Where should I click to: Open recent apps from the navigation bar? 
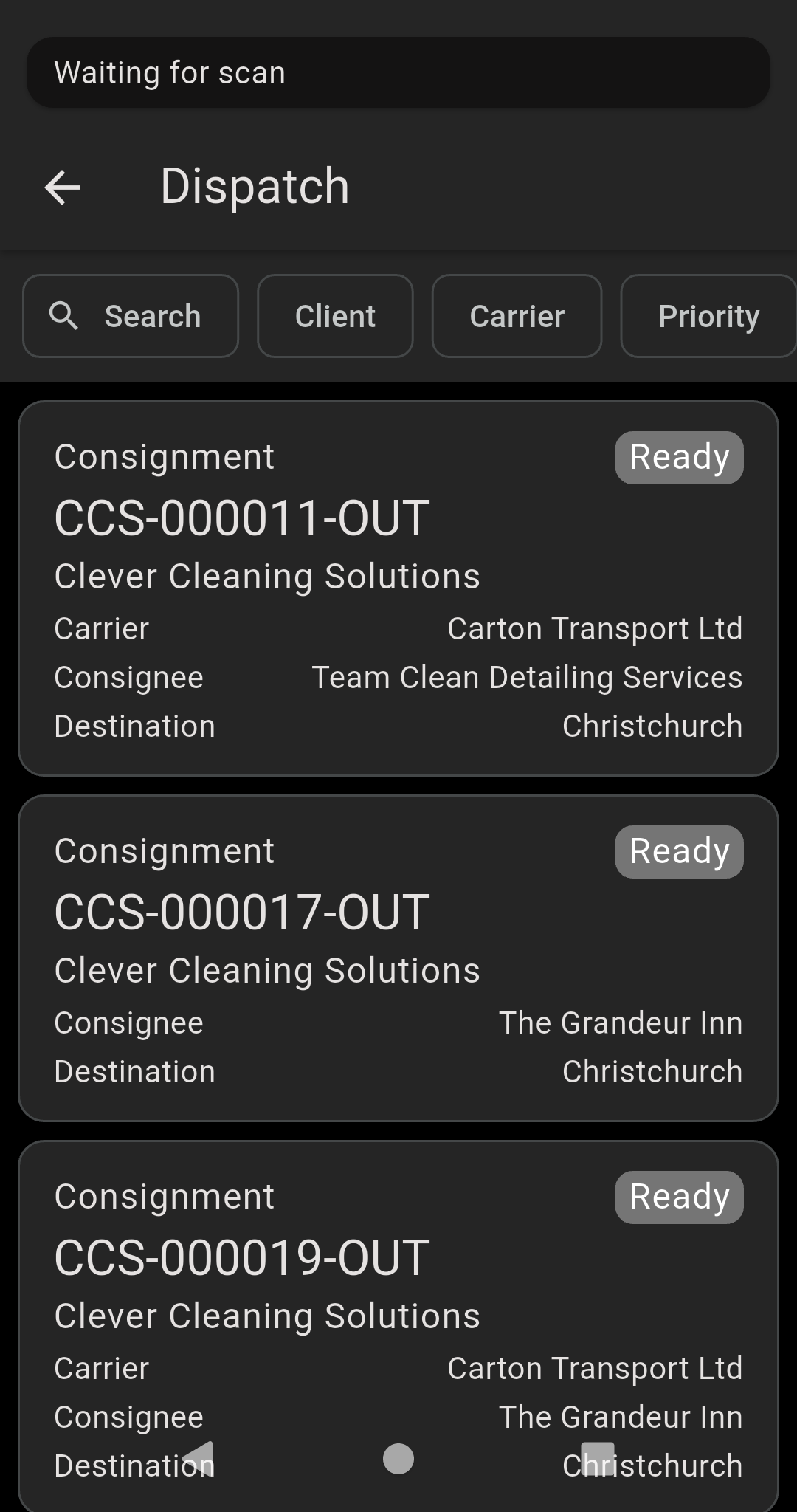coord(598,1459)
